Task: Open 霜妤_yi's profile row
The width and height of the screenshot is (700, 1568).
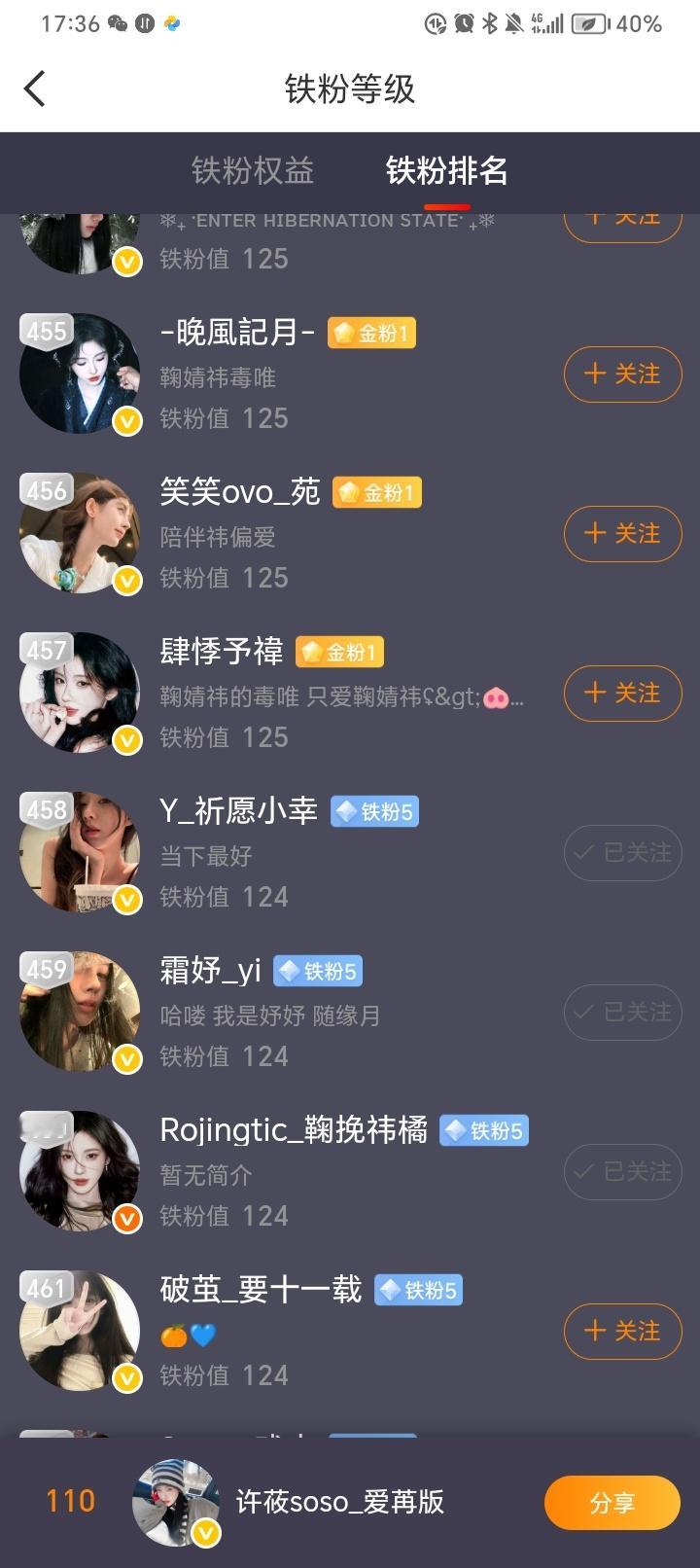Action: click(x=340, y=1013)
